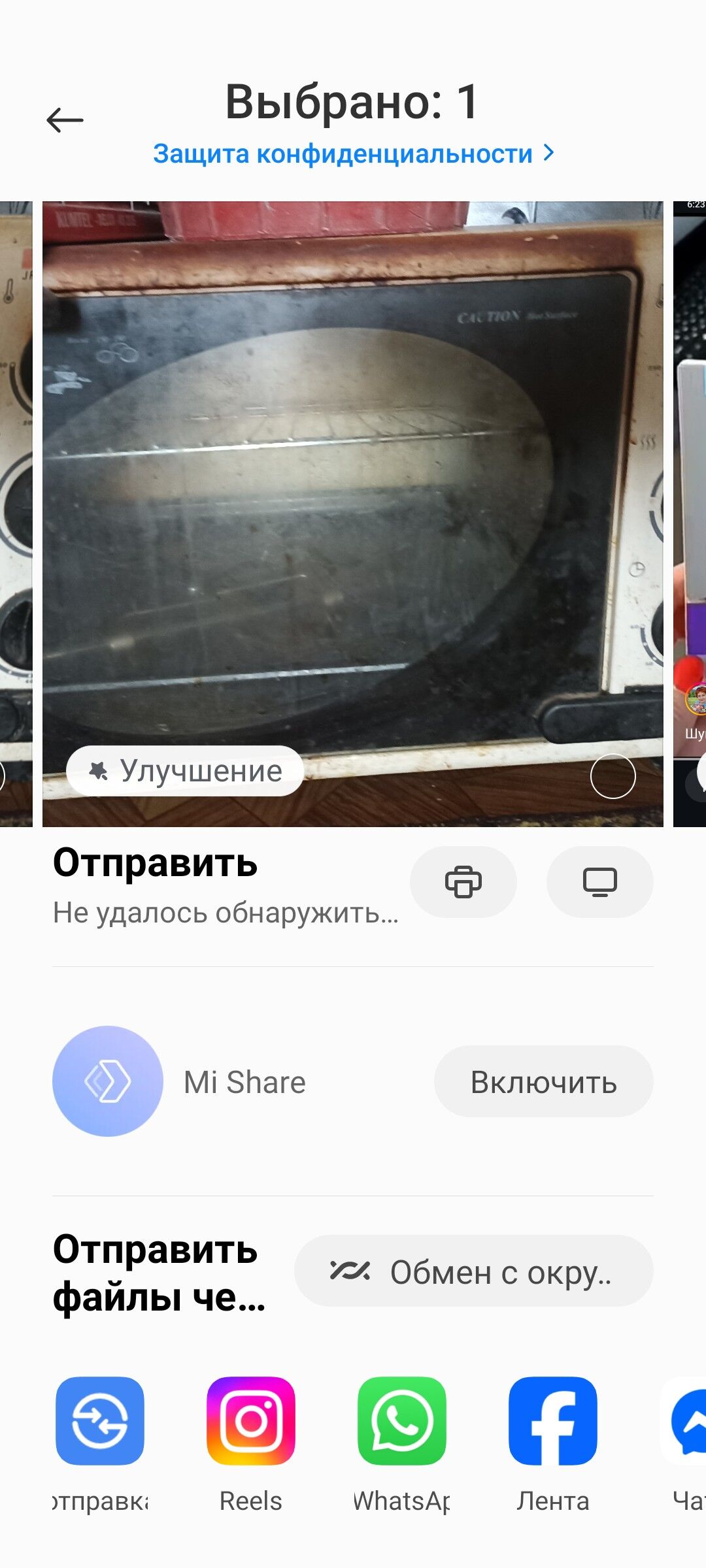706x1568 pixels.
Task: Open Обмен с окружением nearby sharing
Action: click(473, 1271)
